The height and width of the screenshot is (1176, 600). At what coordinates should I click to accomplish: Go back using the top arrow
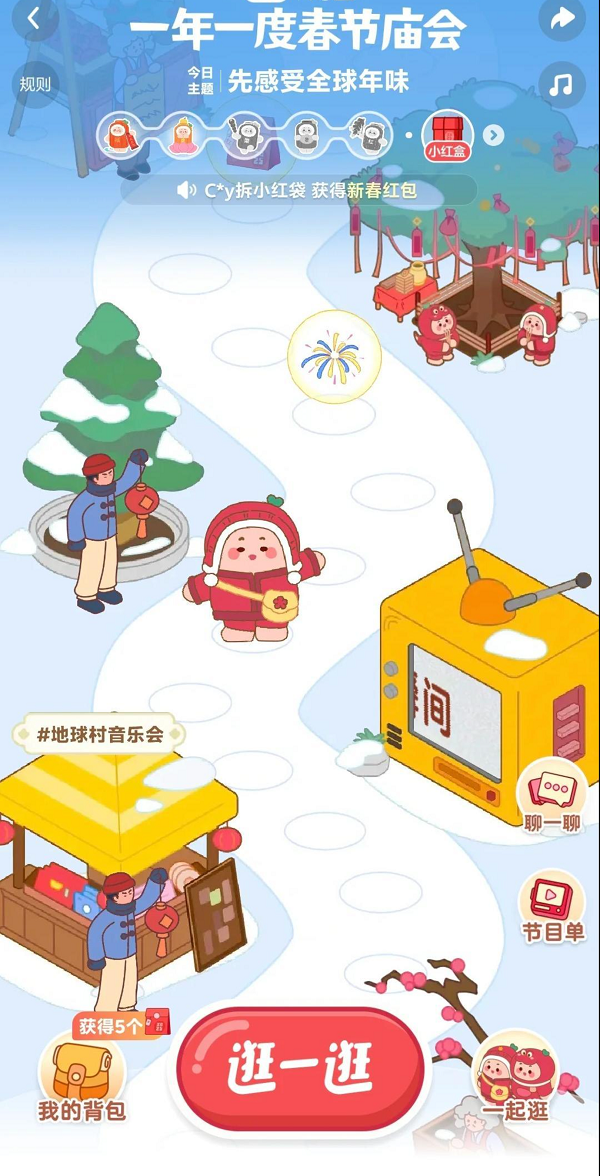pyautogui.click(x=35, y=19)
